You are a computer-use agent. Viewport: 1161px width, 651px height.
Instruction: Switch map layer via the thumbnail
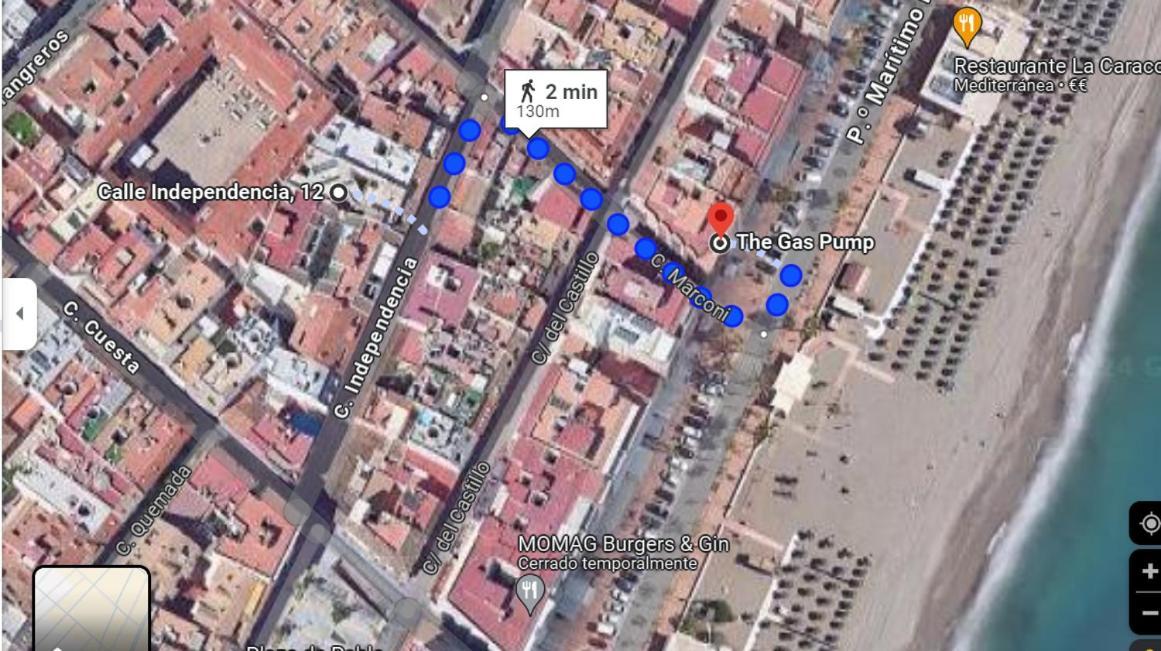[92, 608]
